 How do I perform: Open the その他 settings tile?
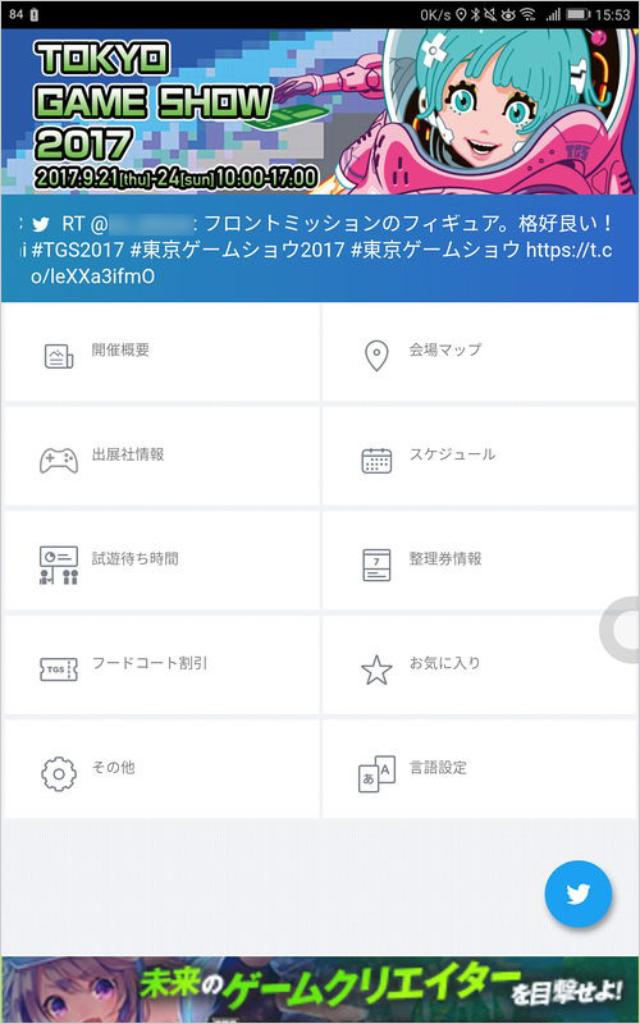tap(161, 770)
